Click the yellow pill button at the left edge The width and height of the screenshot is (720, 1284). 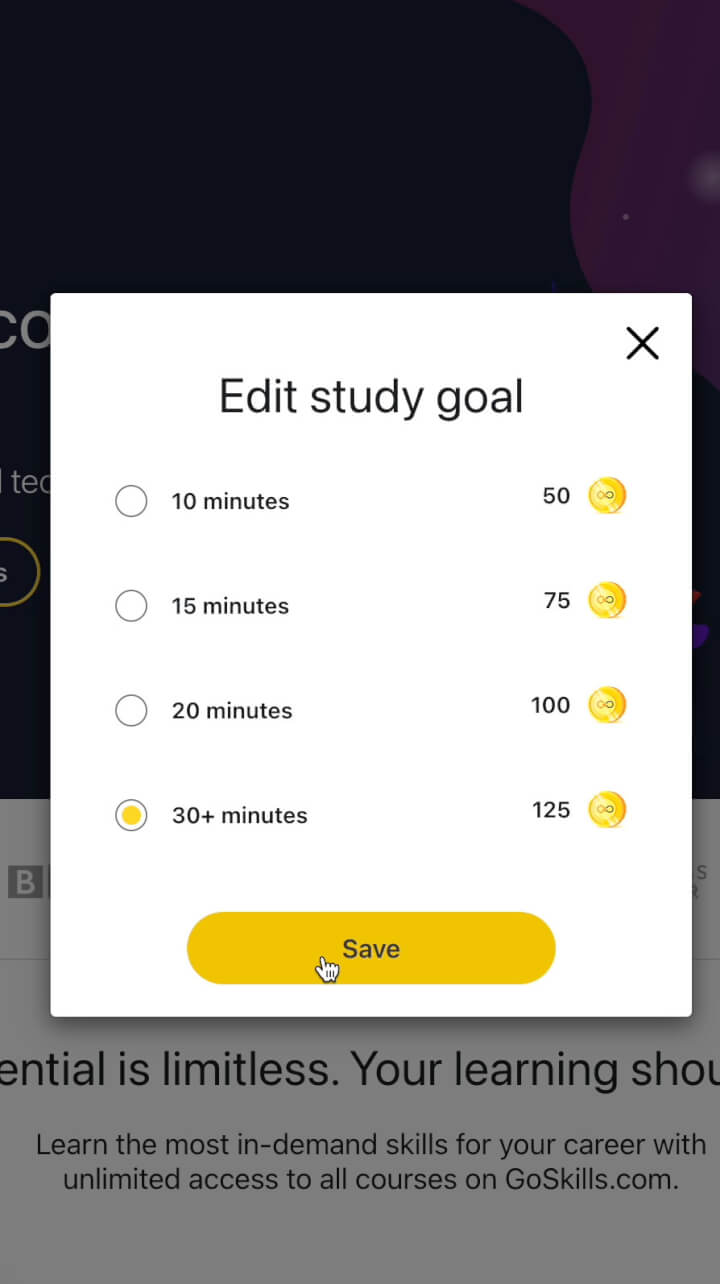click(x=15, y=571)
